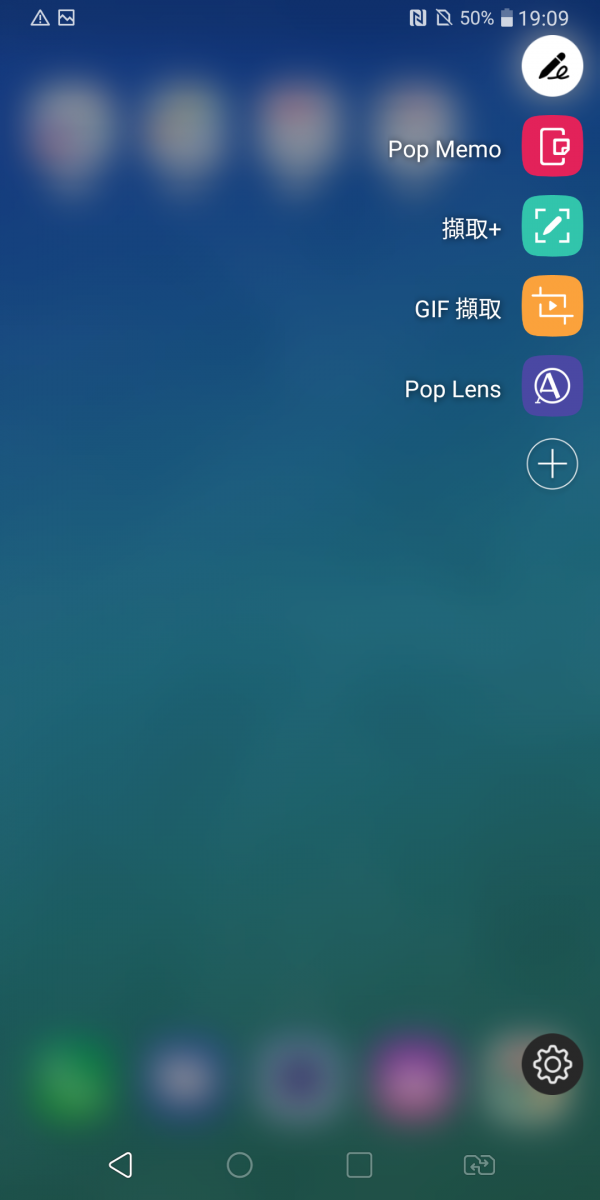This screenshot has height=1200, width=600.
Task: Go back with the navigation bar
Action: (120, 1164)
